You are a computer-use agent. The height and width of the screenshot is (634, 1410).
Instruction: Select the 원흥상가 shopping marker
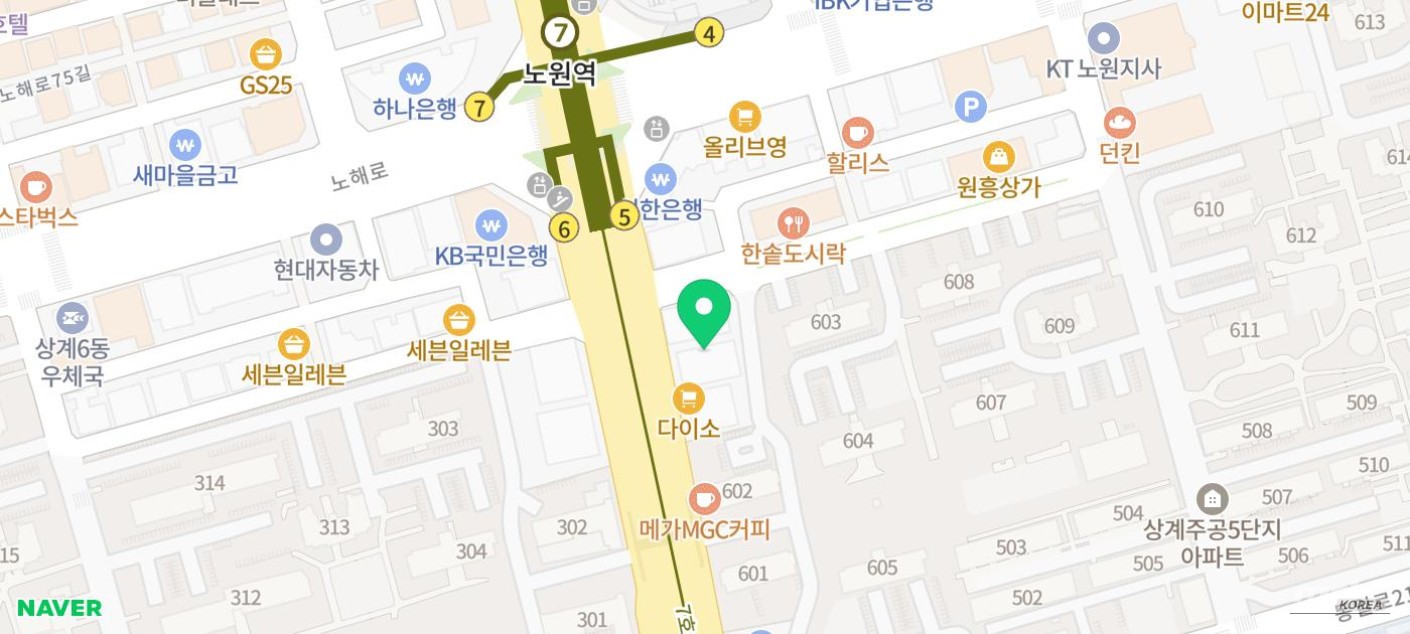tap(998, 157)
